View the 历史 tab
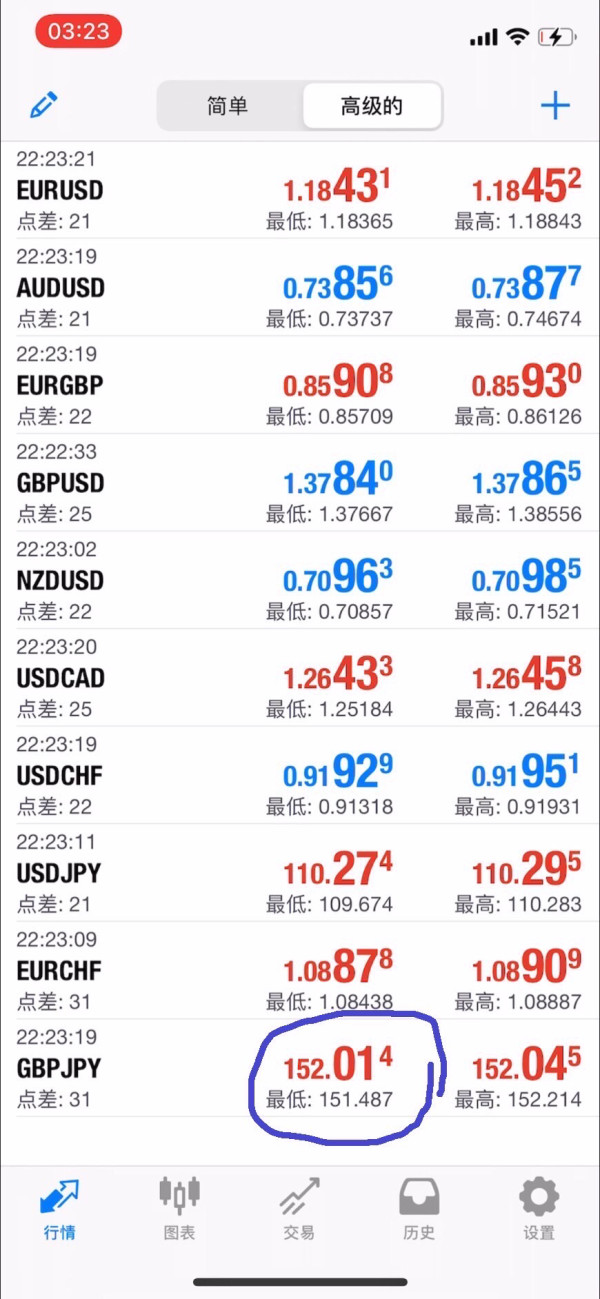 [419, 1208]
